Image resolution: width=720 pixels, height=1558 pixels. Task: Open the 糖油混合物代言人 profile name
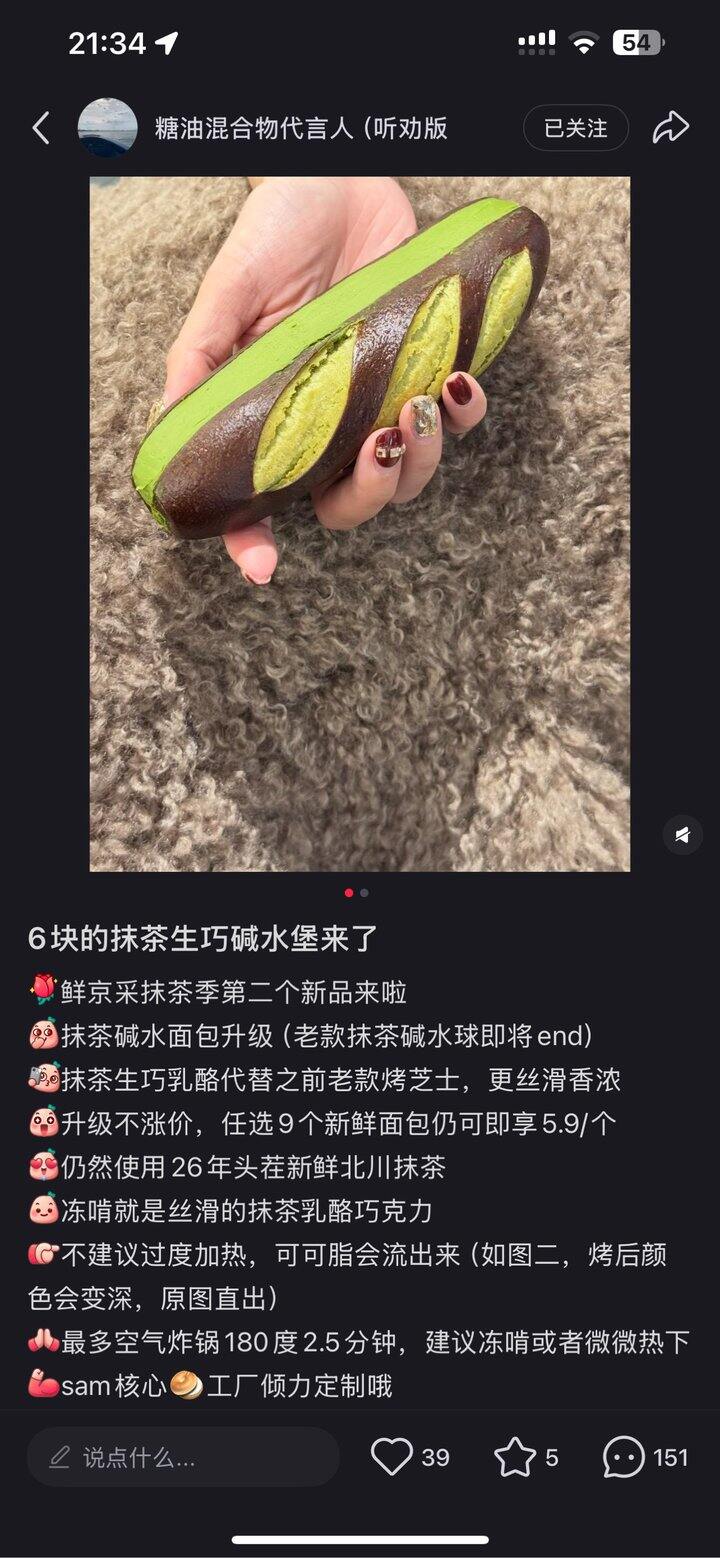[x=300, y=128]
